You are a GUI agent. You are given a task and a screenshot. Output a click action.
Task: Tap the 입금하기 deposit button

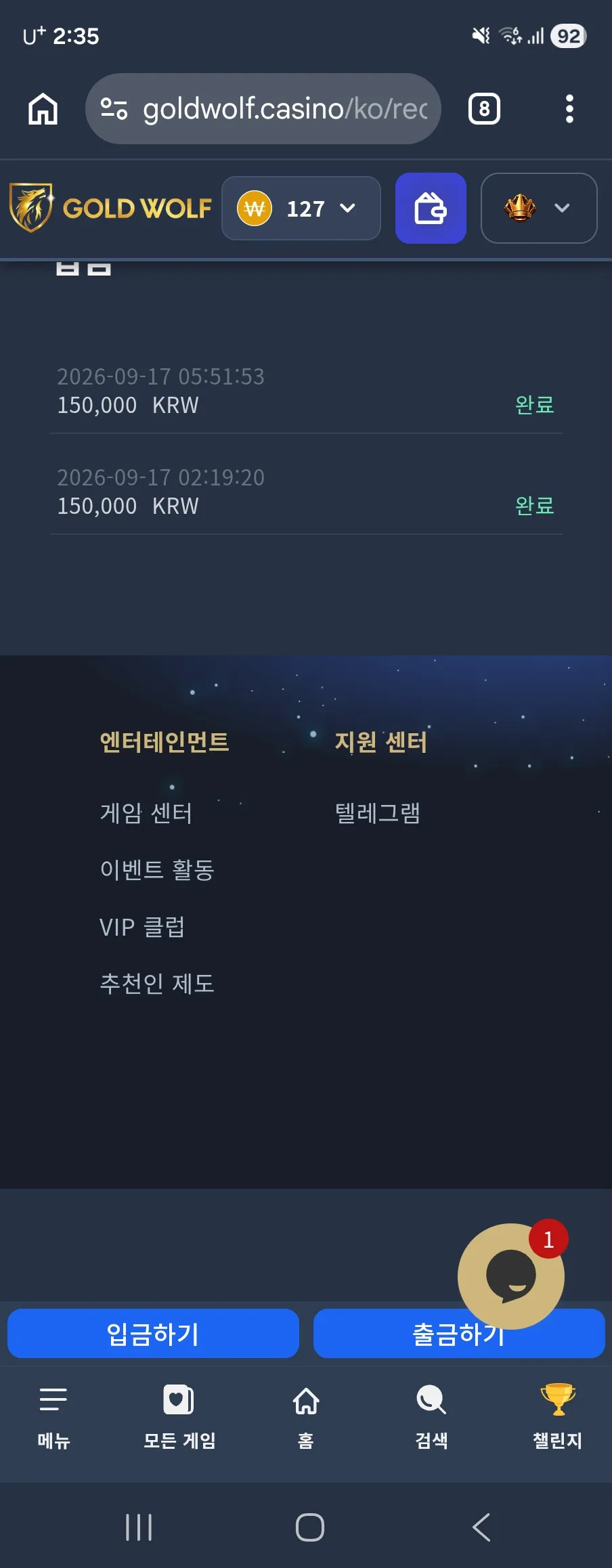tap(153, 1333)
